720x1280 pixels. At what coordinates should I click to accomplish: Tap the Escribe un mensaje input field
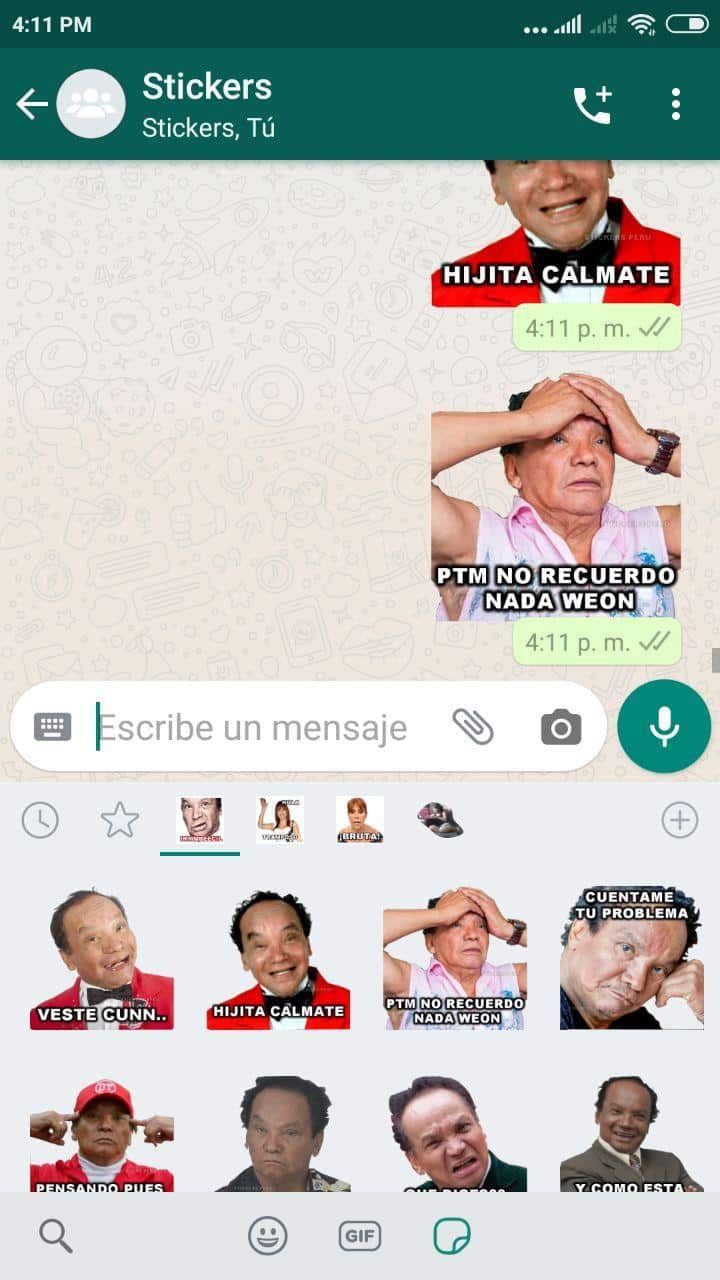(250, 727)
